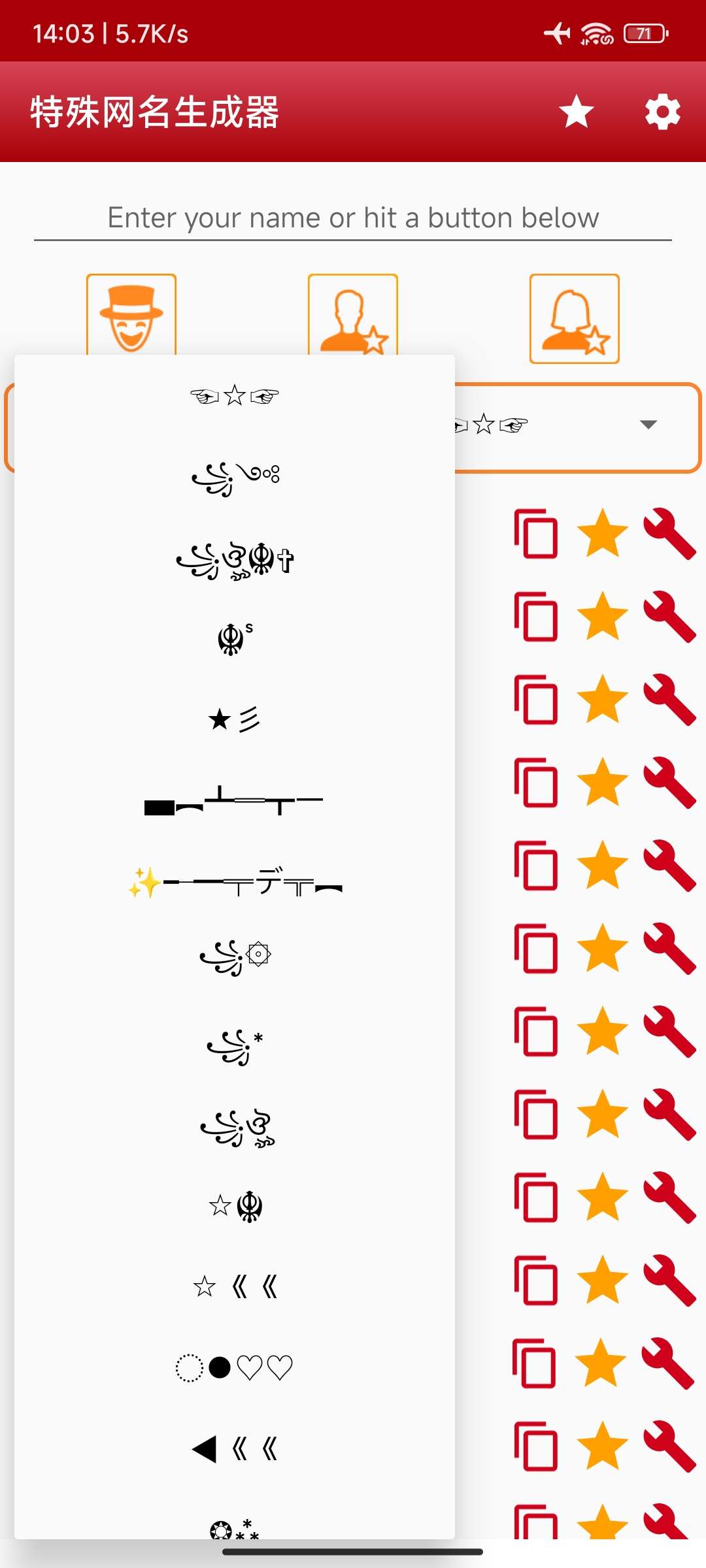
Task: Choose the white star with double brackets option
Action: (x=234, y=1286)
